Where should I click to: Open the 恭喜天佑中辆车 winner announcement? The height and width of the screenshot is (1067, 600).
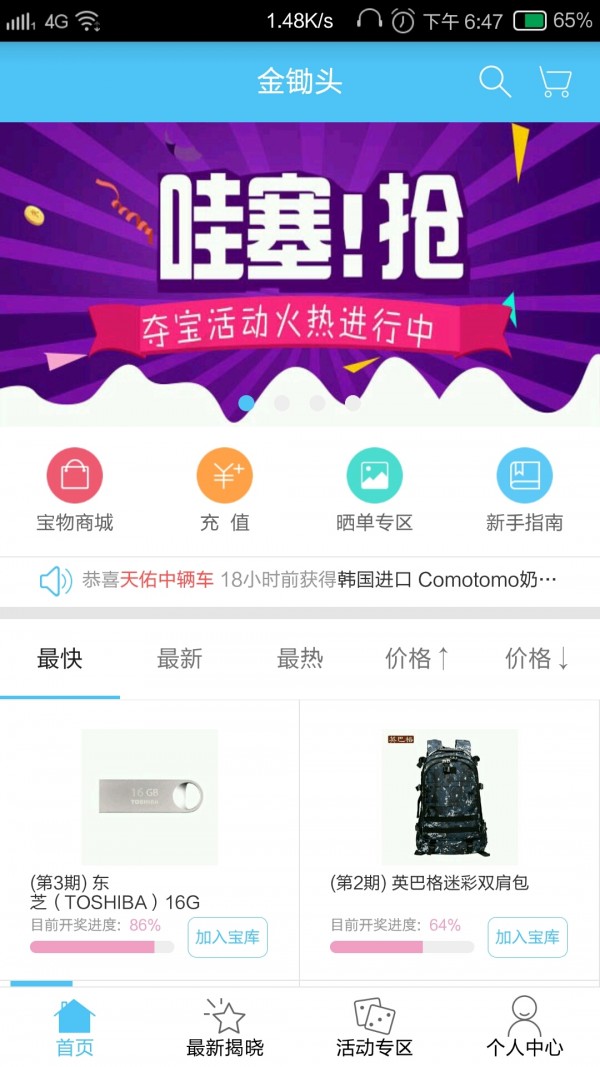tap(300, 581)
